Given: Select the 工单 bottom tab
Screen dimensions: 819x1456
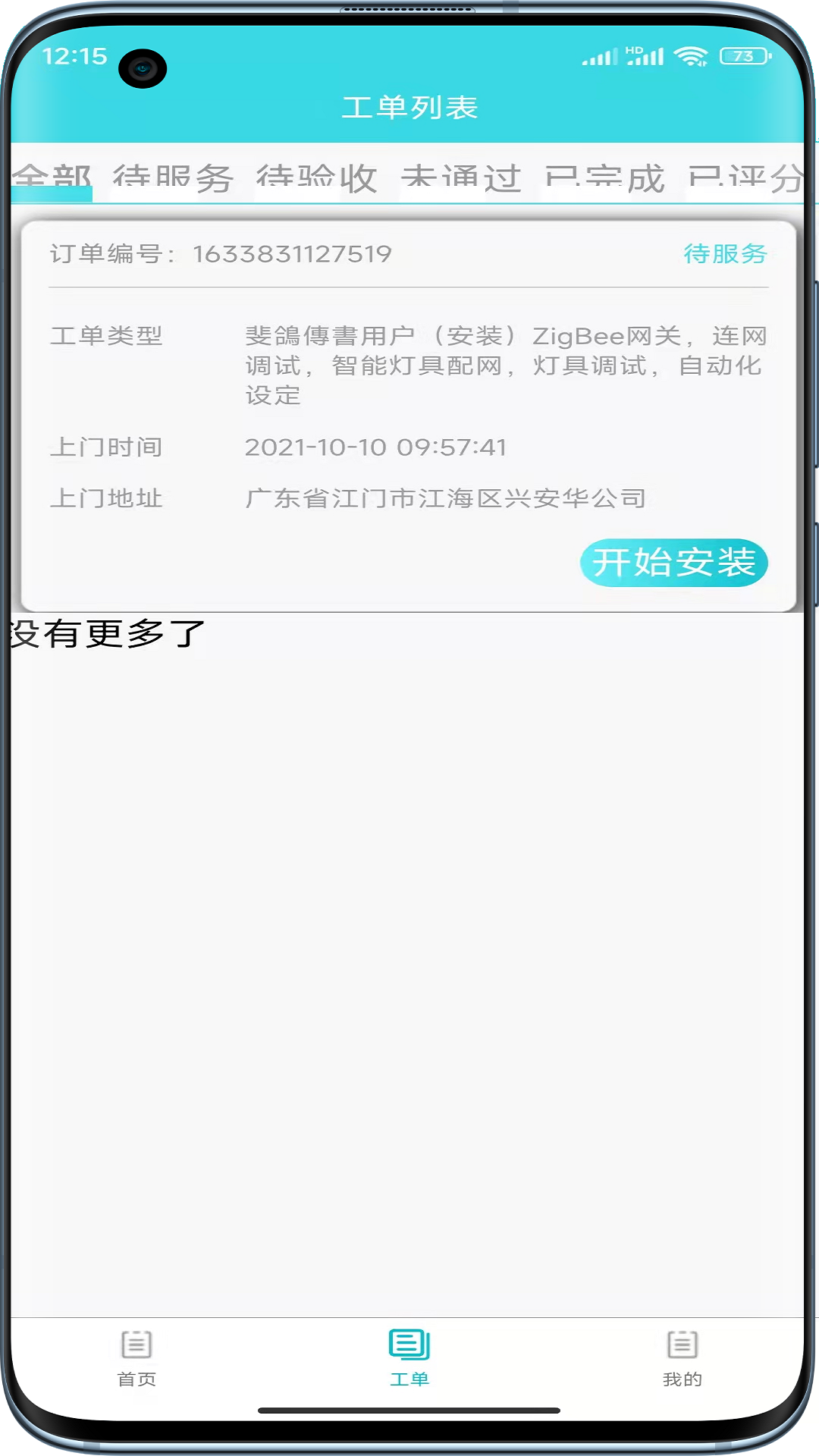Looking at the screenshot, I should pos(409,1357).
